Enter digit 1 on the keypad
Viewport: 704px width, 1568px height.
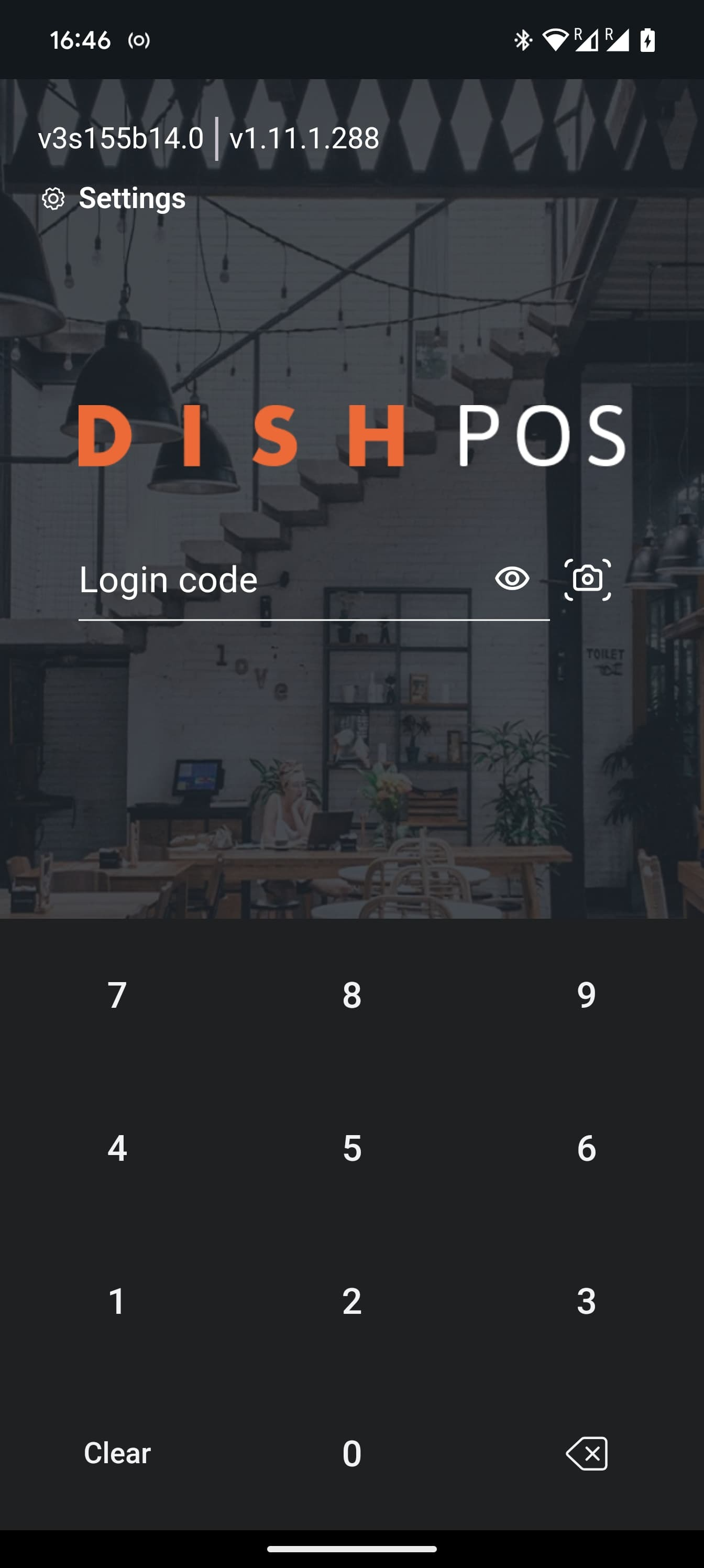tap(117, 1301)
